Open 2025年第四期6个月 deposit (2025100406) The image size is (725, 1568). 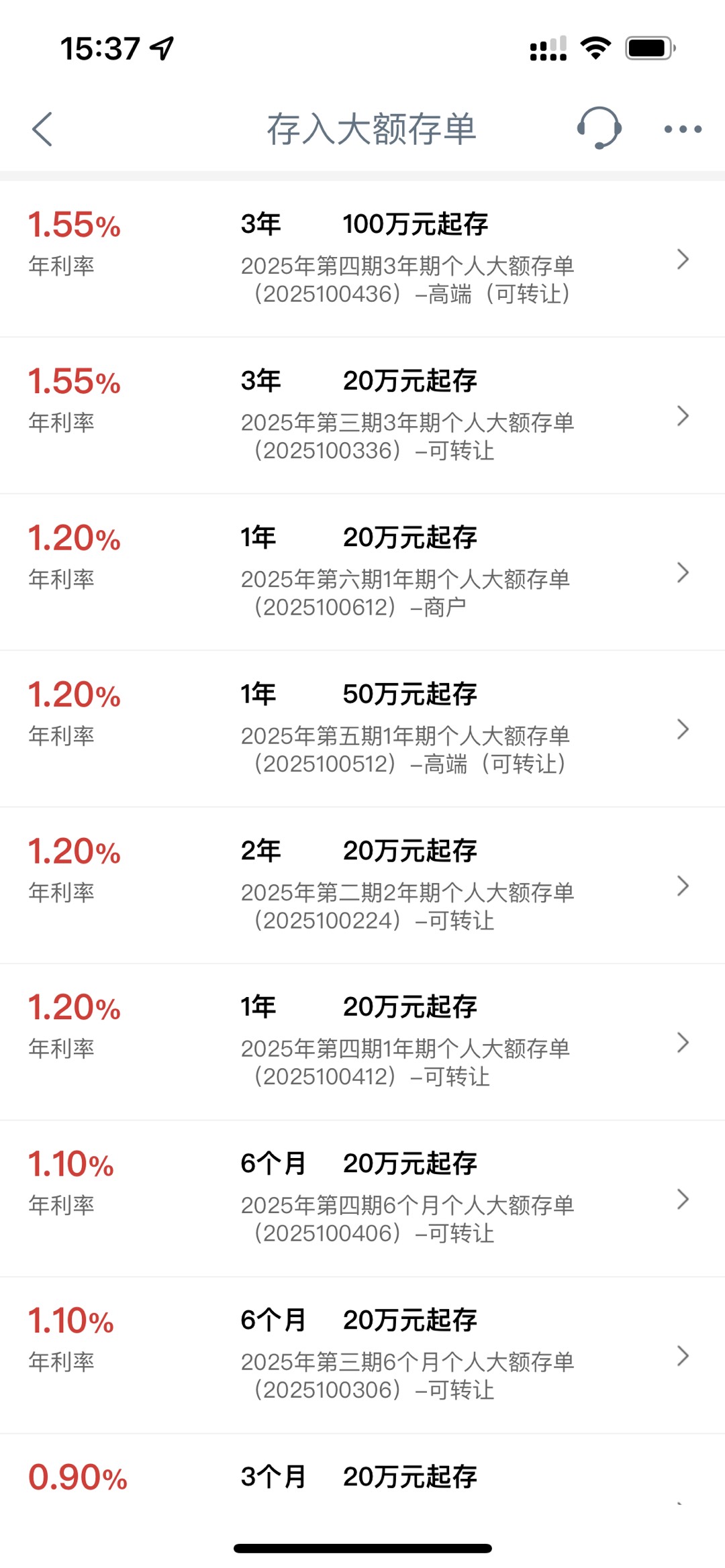click(362, 1199)
